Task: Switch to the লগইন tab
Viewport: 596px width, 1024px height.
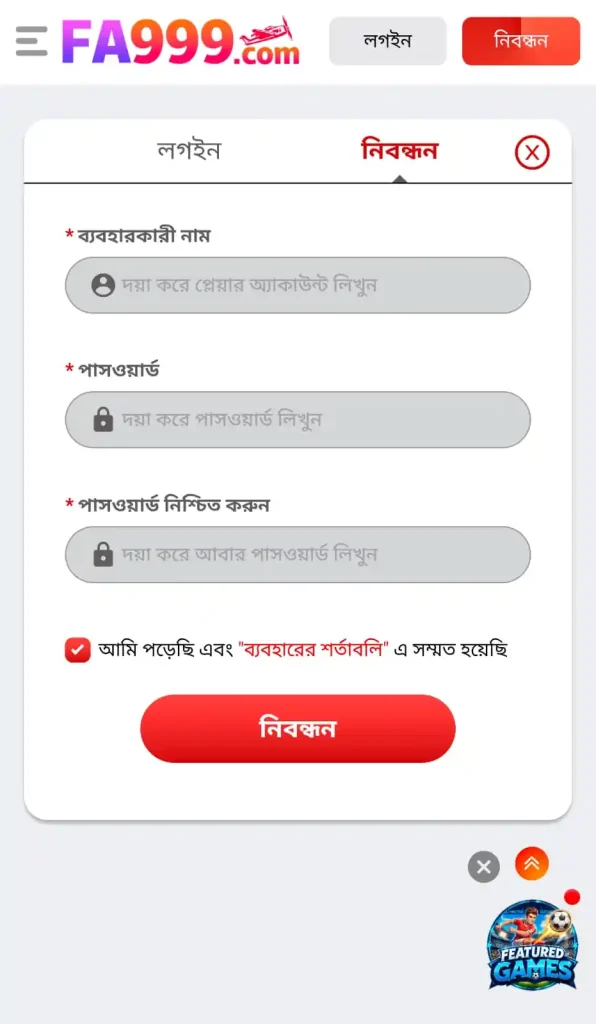Action: pos(189,151)
